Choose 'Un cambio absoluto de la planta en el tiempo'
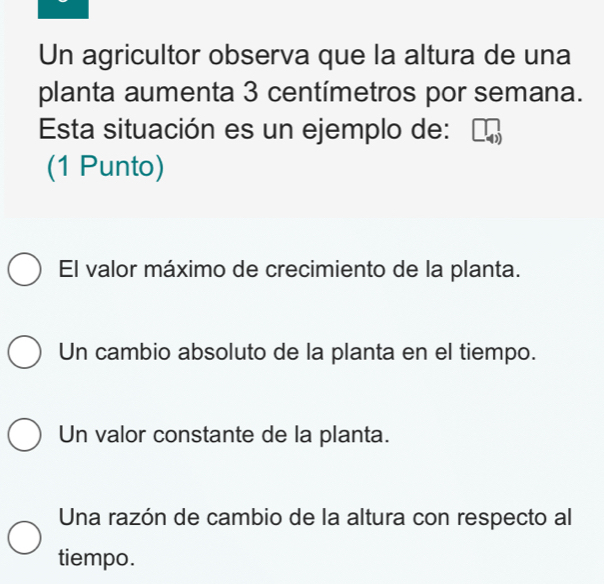 (x=25, y=352)
